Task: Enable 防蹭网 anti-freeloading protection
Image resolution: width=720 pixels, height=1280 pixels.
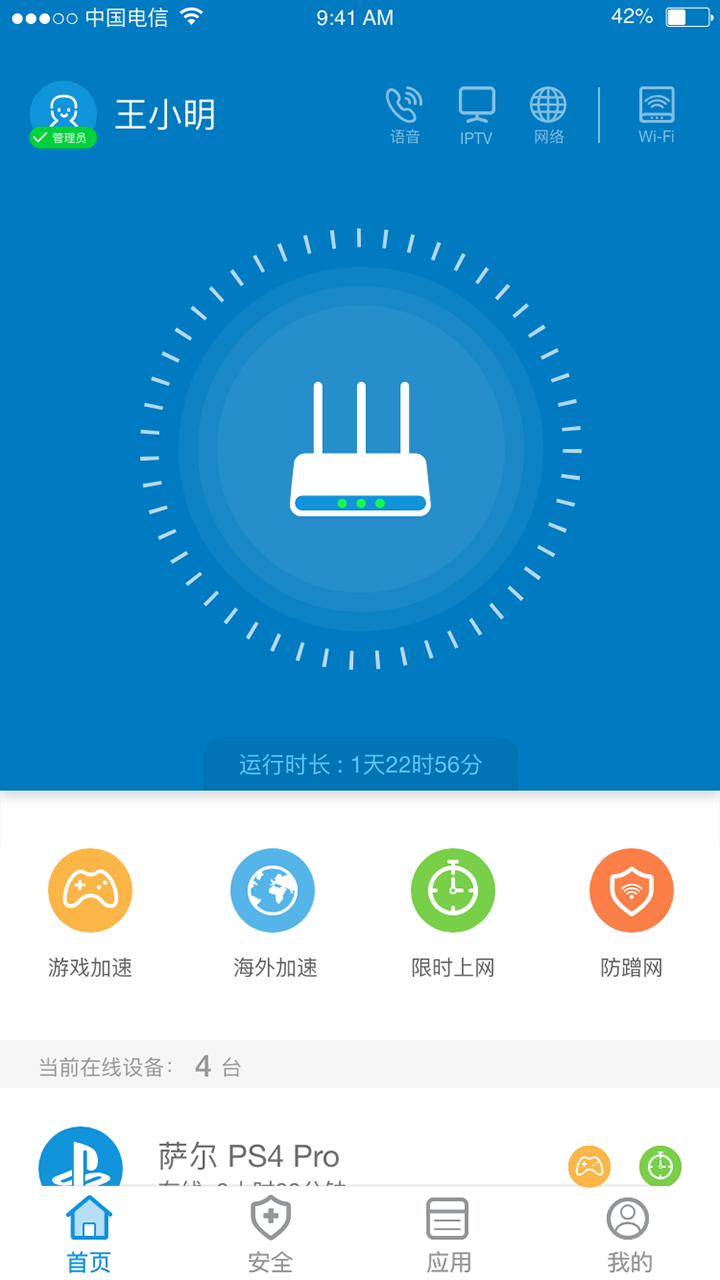Action: pyautogui.click(x=631, y=890)
